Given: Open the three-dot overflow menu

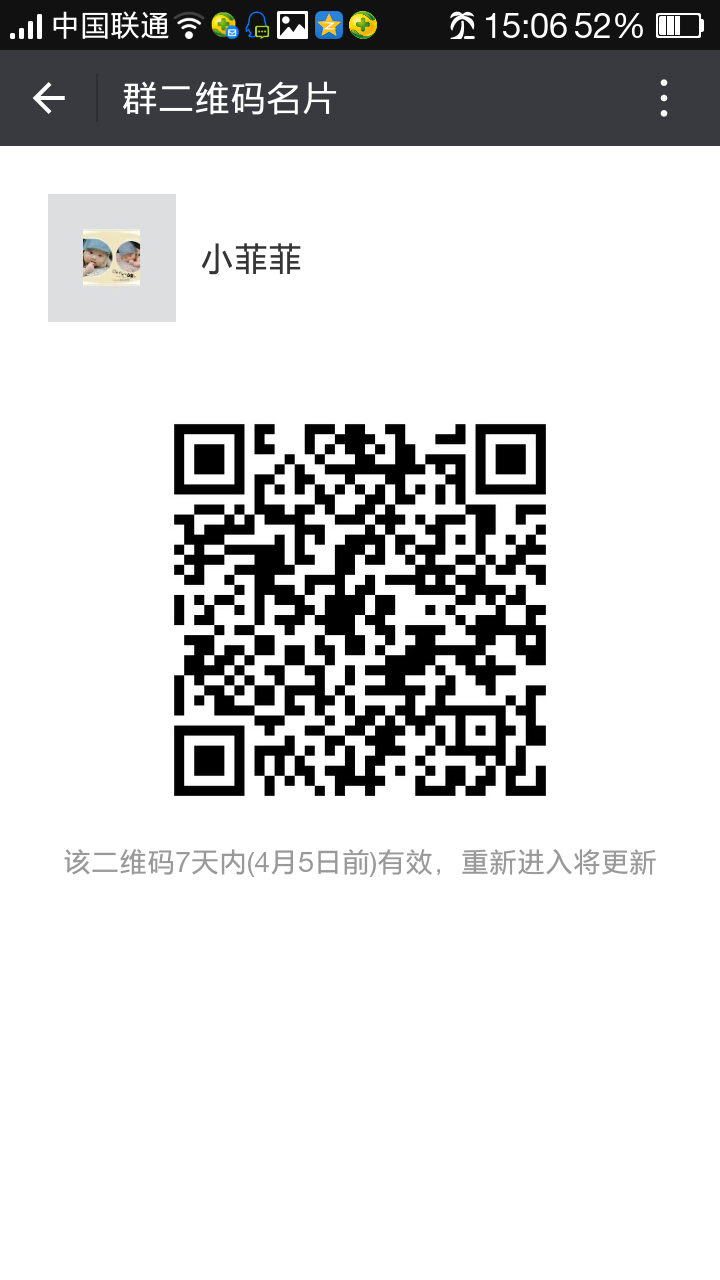Looking at the screenshot, I should [664, 98].
